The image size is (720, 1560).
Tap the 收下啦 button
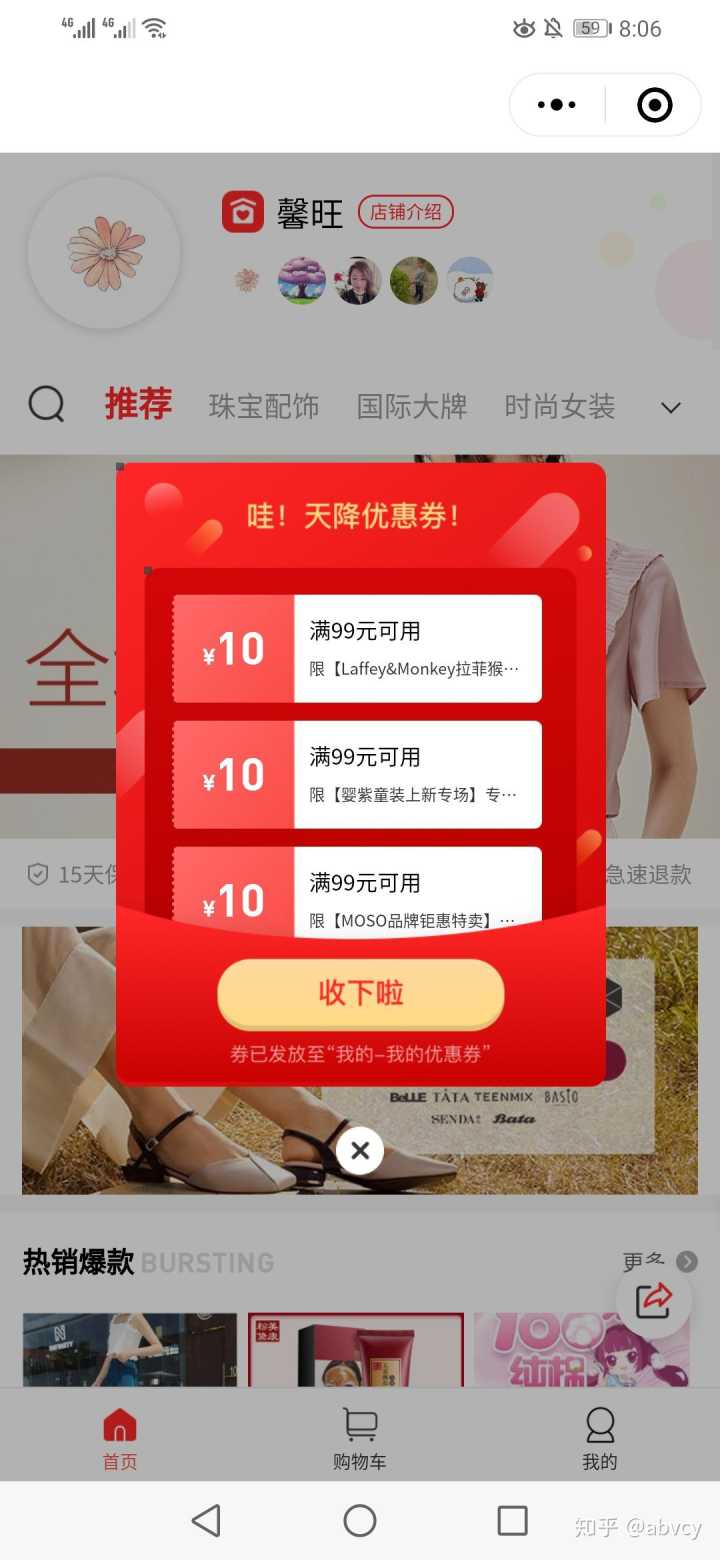(x=360, y=993)
